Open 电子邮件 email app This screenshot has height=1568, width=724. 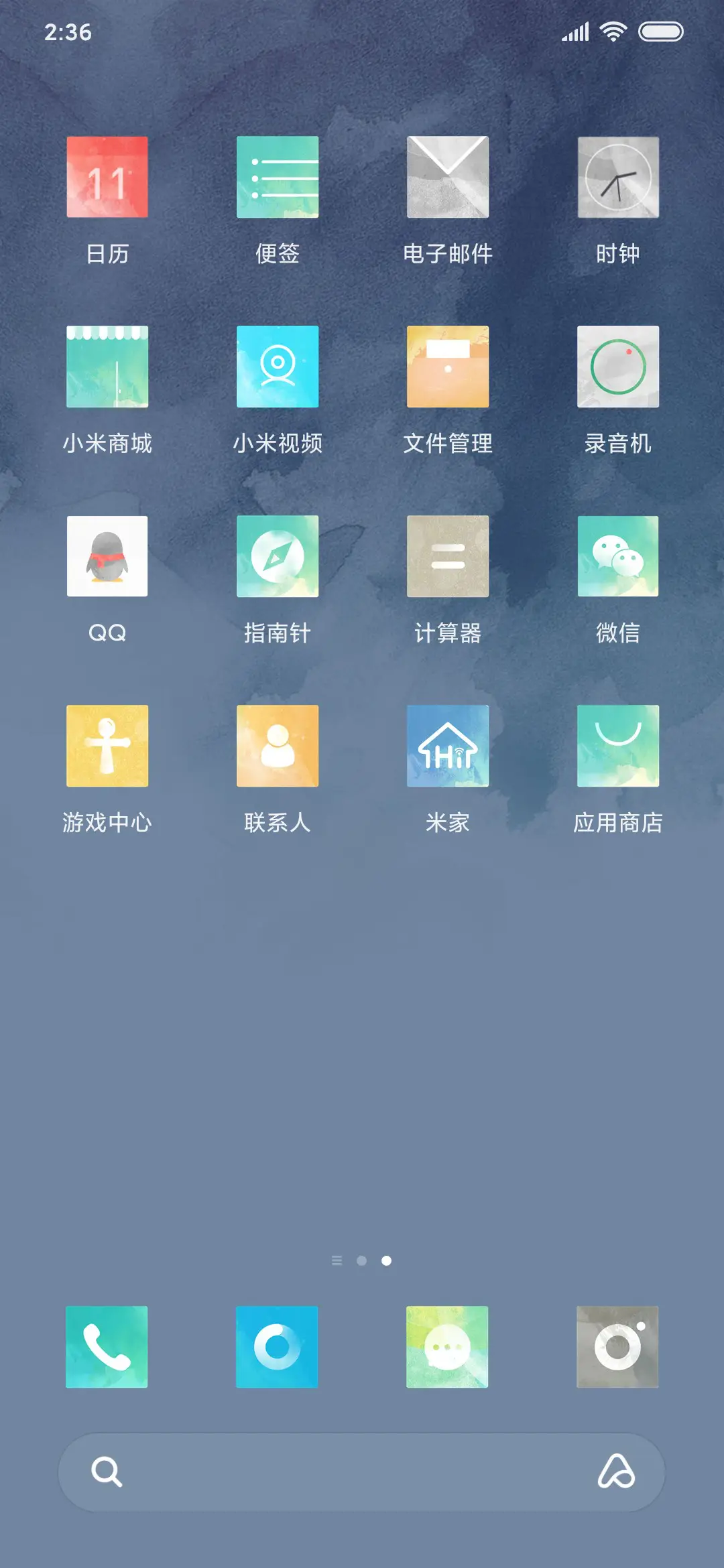(x=447, y=178)
